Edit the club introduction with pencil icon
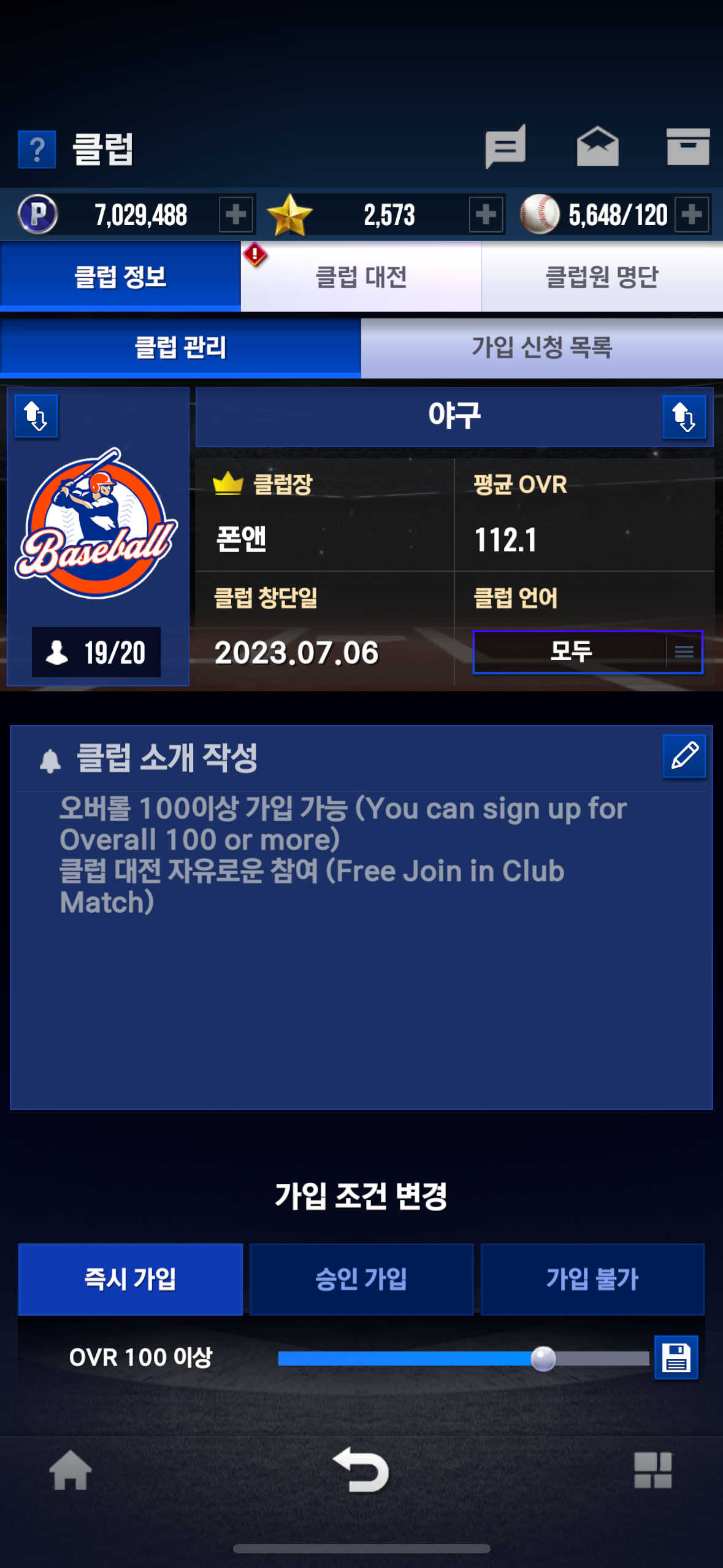 [684, 756]
